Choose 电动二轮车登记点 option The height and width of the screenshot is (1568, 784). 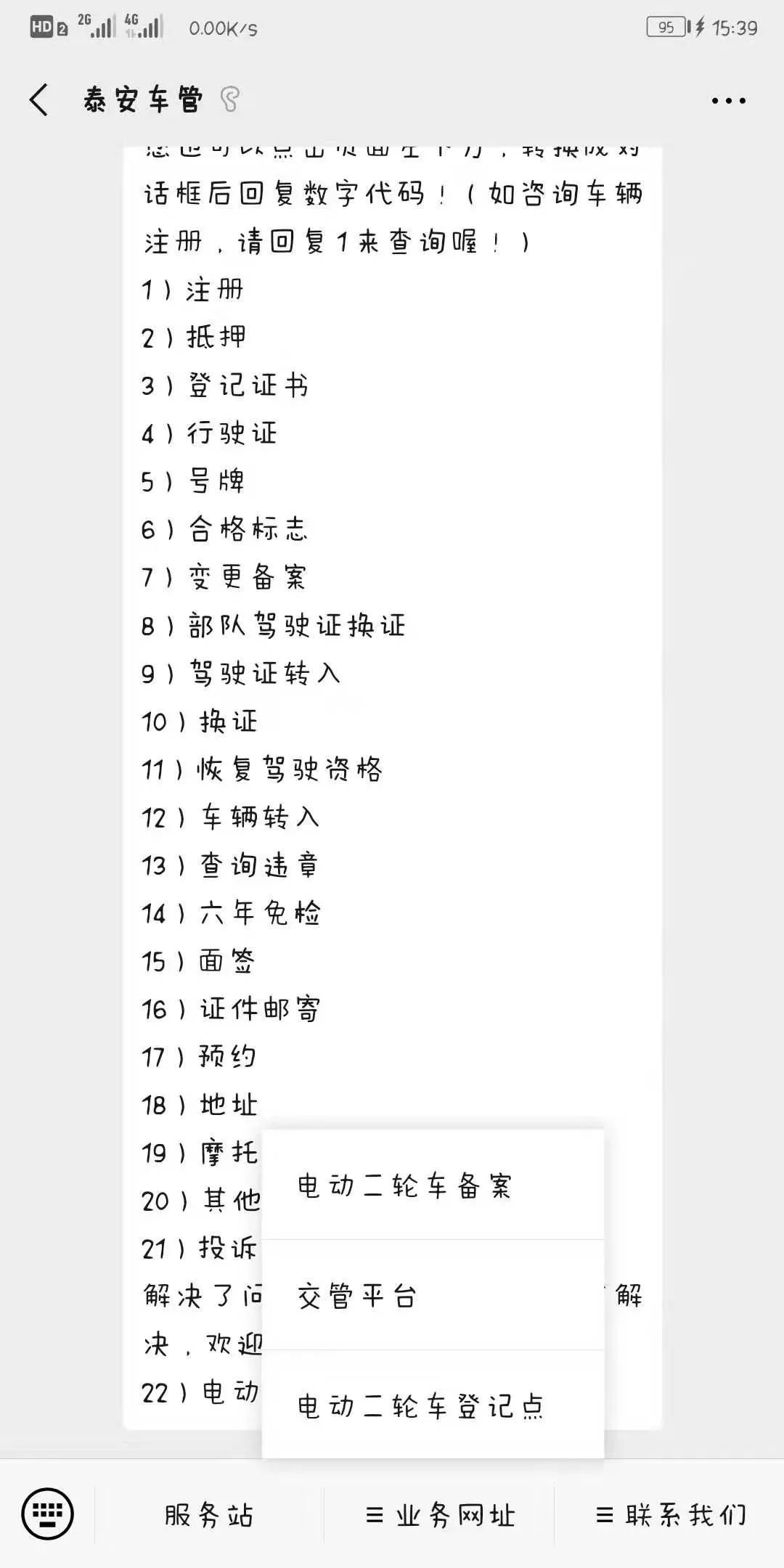pos(433,1406)
